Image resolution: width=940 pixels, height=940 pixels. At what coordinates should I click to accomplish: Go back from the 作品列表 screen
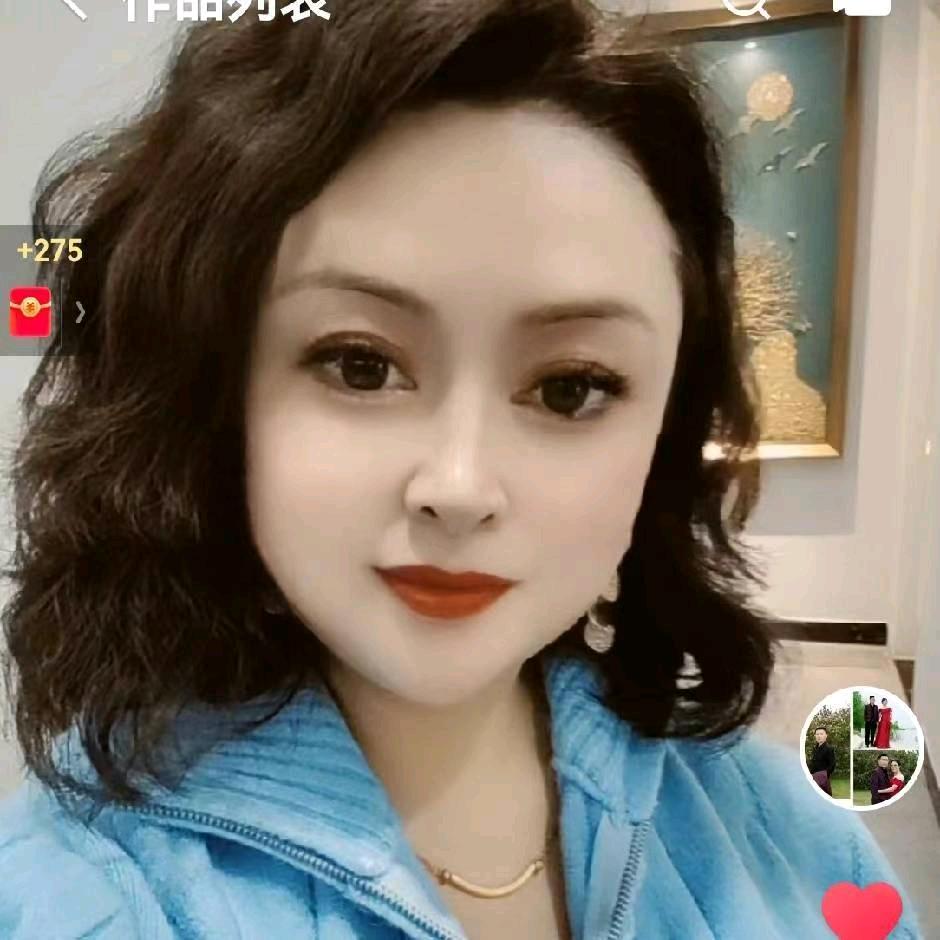click(73, 6)
